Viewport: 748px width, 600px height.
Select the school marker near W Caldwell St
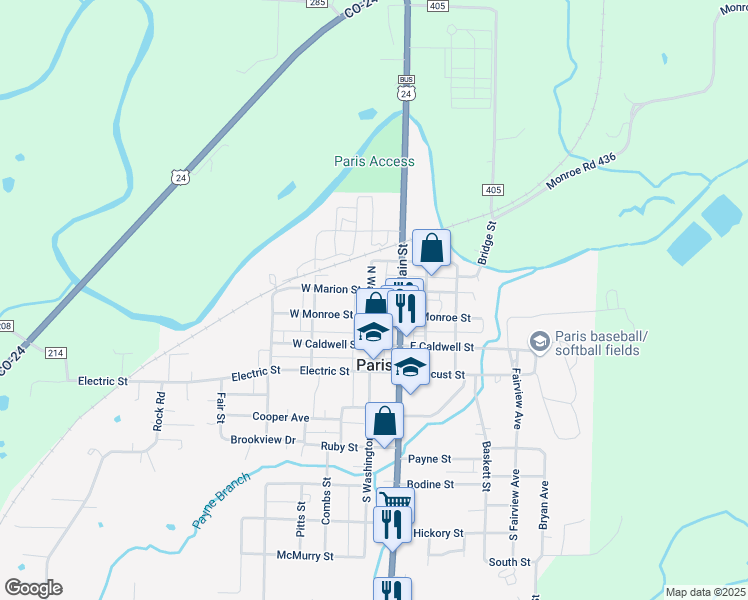click(373, 333)
